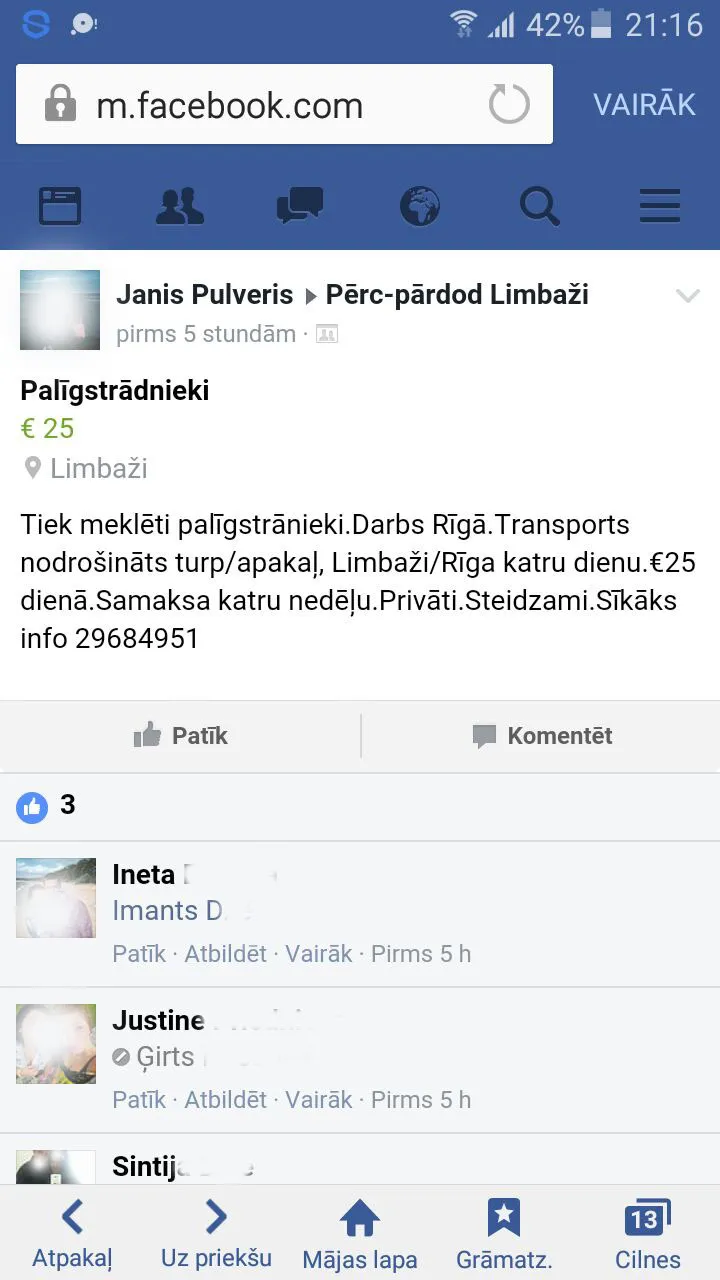The image size is (720, 1280).
Task: Like Justine's comment with Patīk
Action: 139,1100
